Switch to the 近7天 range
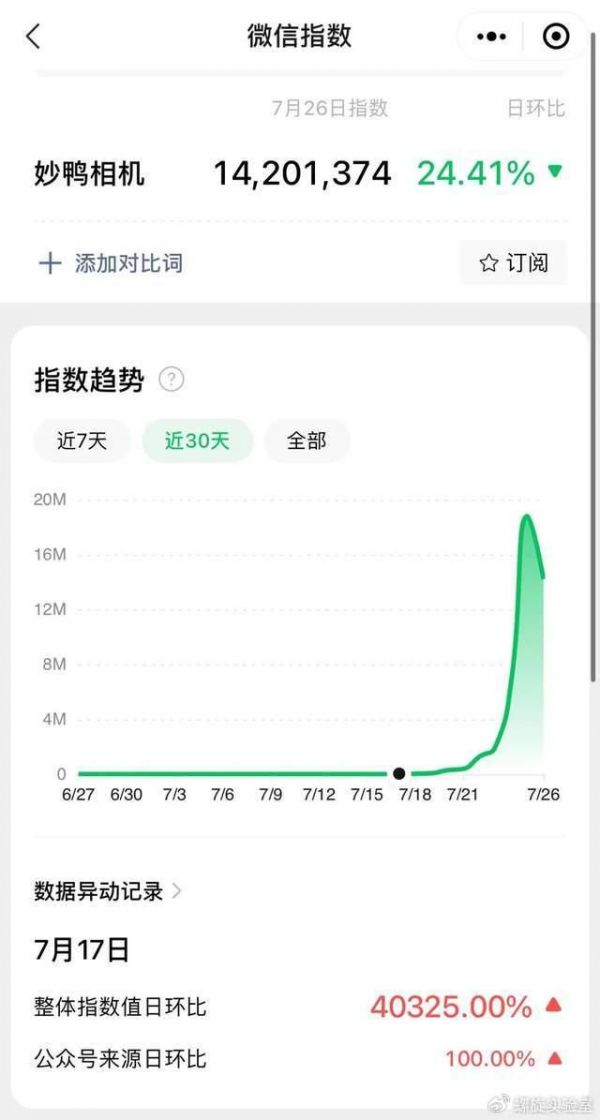 tap(82, 441)
